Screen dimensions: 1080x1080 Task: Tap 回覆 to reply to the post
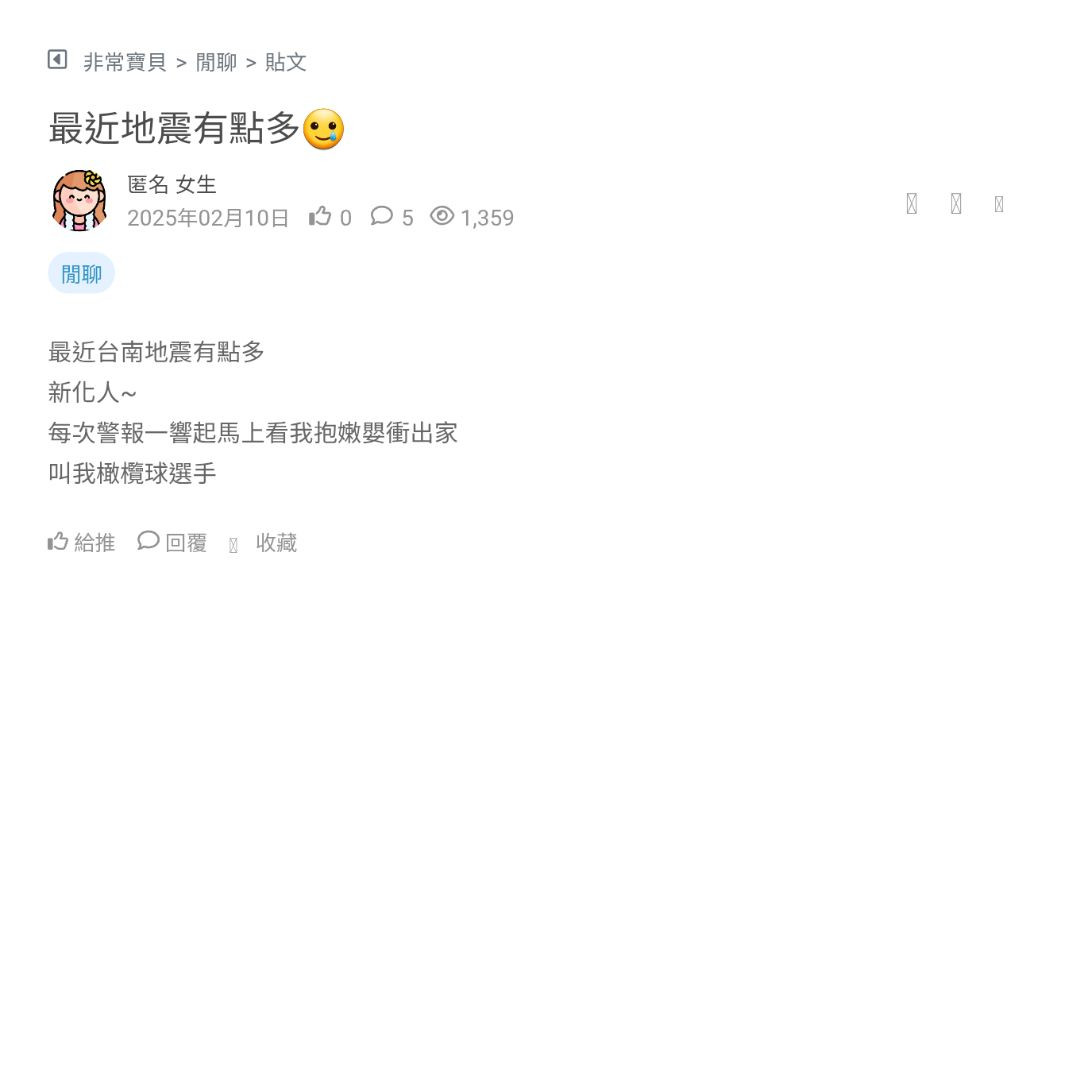pyautogui.click(x=172, y=542)
